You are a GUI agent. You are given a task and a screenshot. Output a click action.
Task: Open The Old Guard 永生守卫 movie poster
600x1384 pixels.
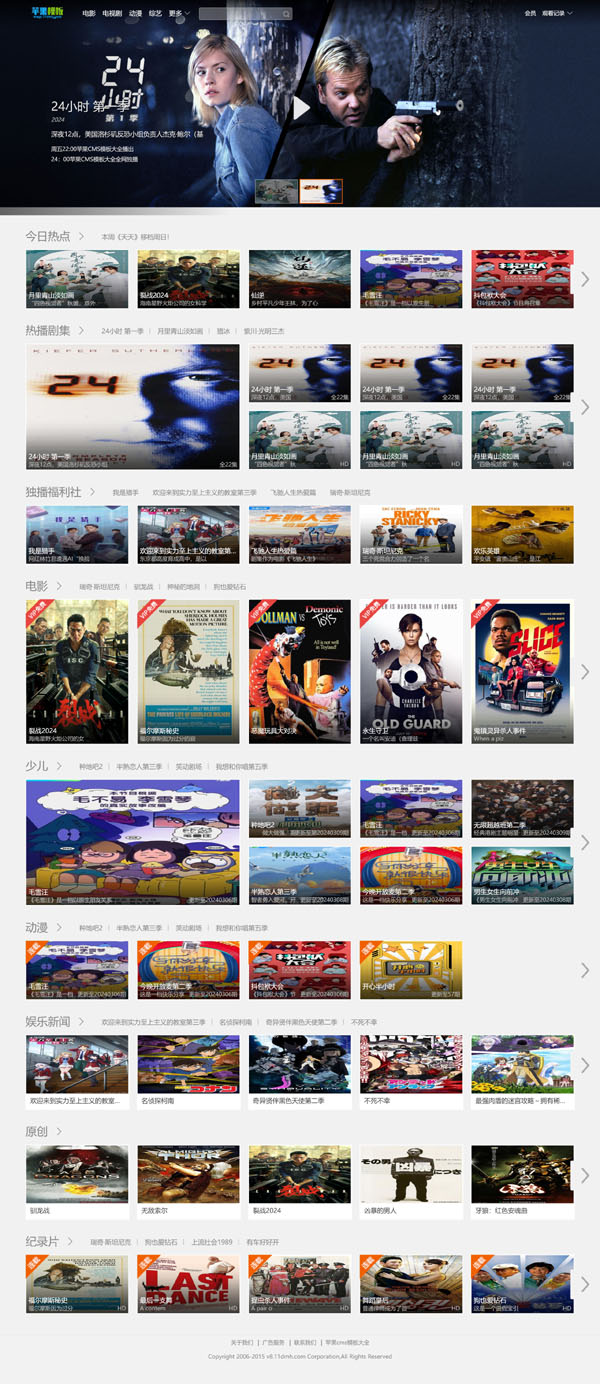point(411,671)
